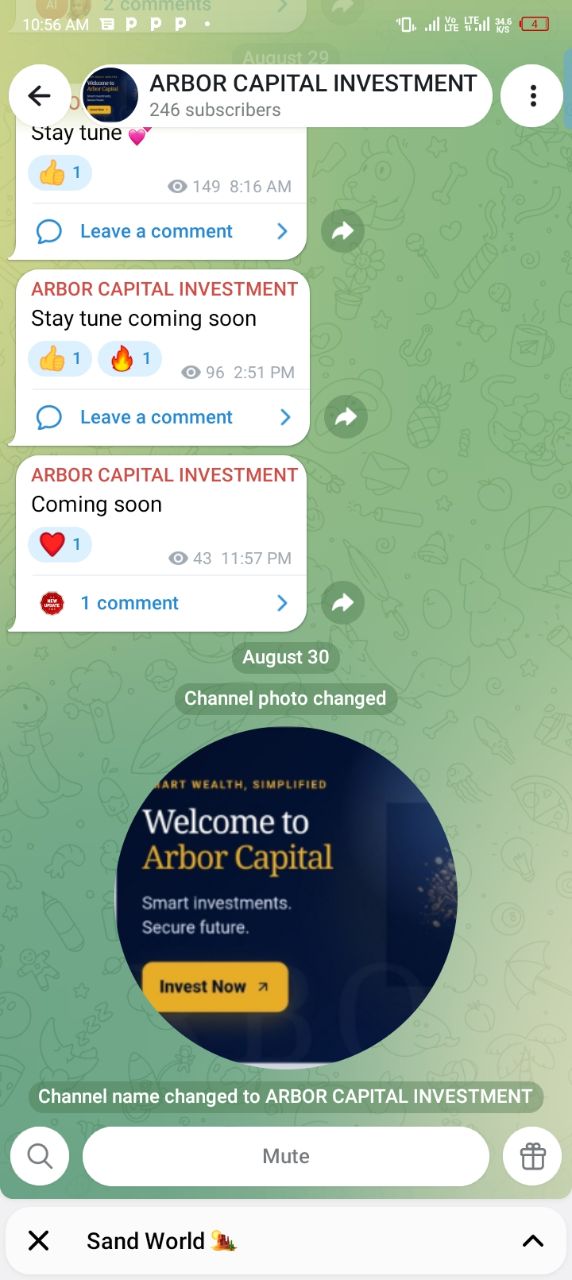Open the gift icon button
Viewport: 572px width, 1280px height.
[533, 1156]
